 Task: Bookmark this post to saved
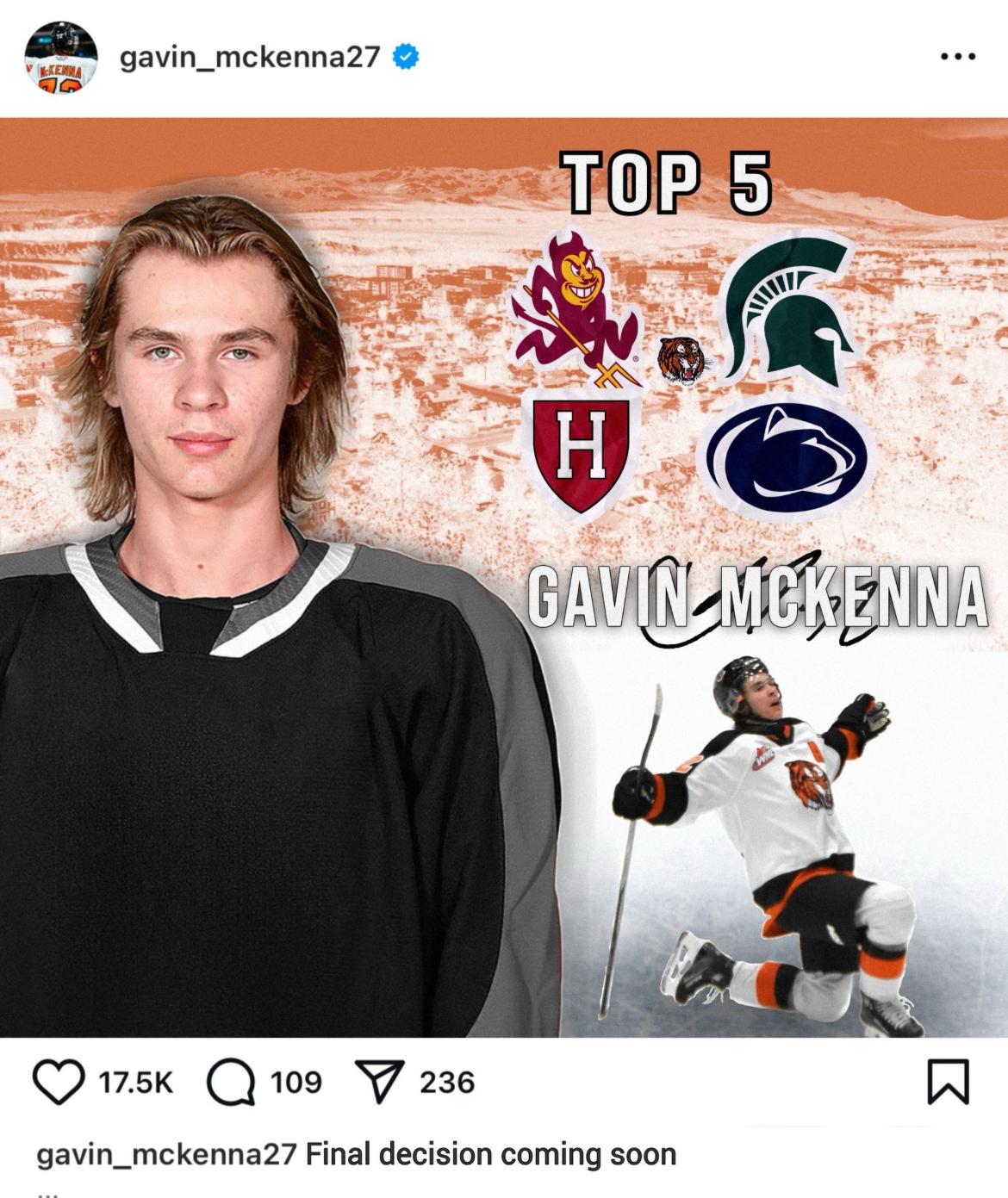pos(948,1082)
